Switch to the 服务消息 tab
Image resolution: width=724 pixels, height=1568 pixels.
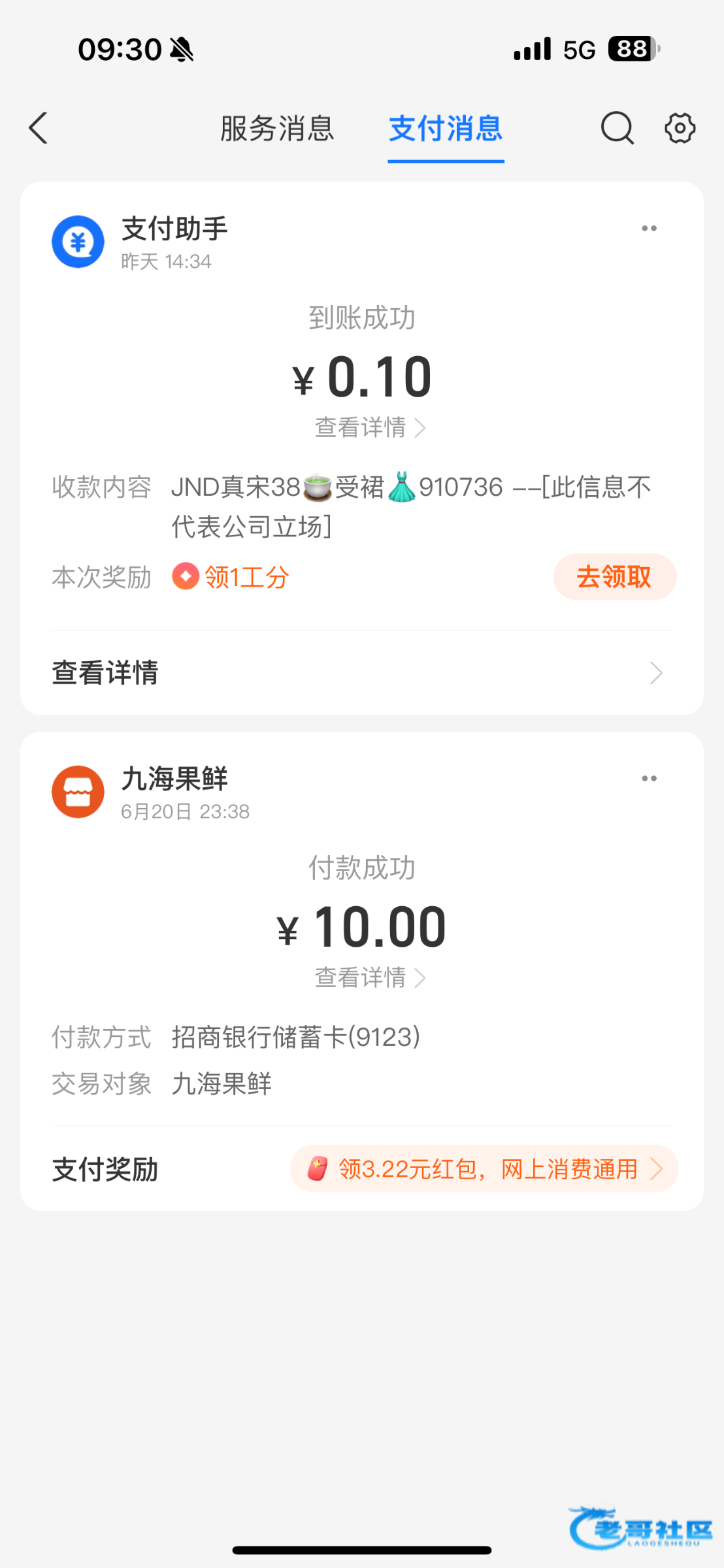point(277,128)
